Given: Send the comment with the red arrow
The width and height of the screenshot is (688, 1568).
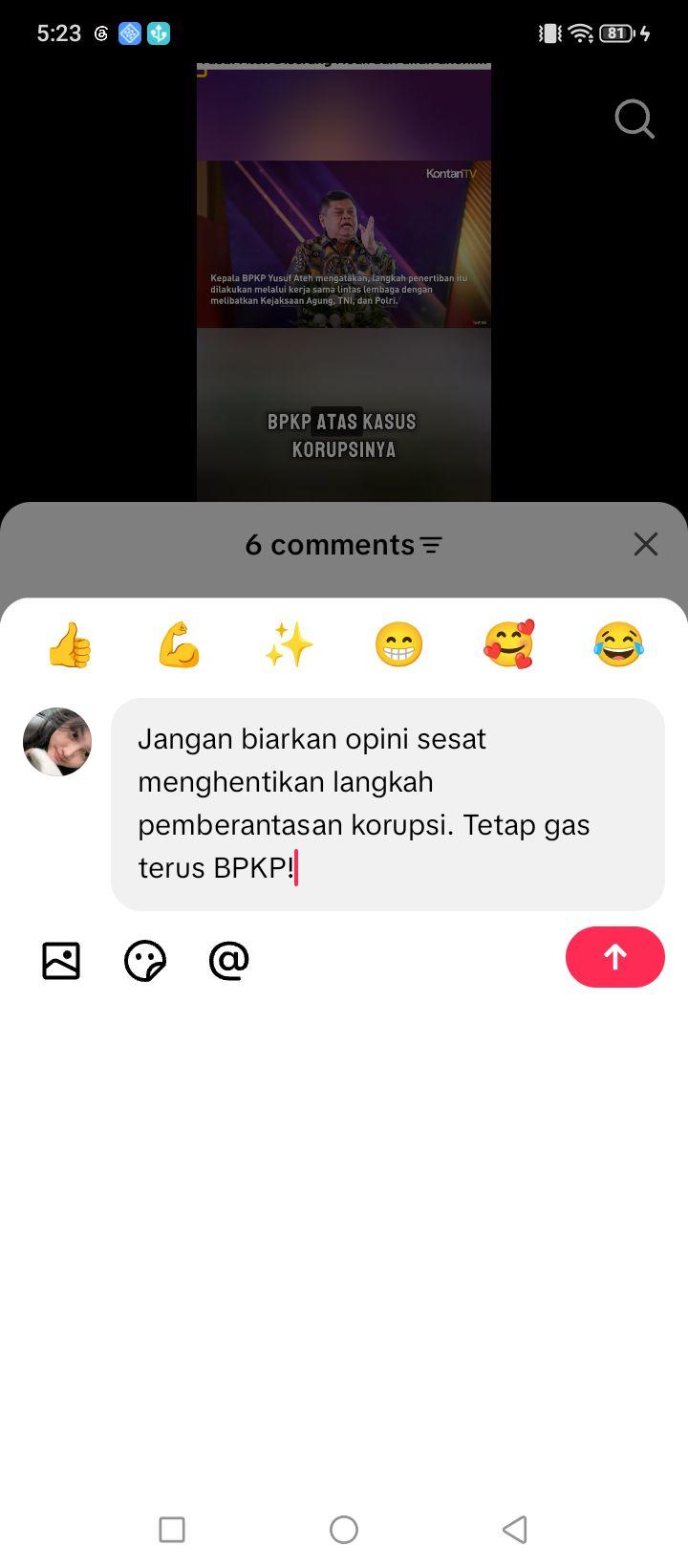Looking at the screenshot, I should pos(615,957).
